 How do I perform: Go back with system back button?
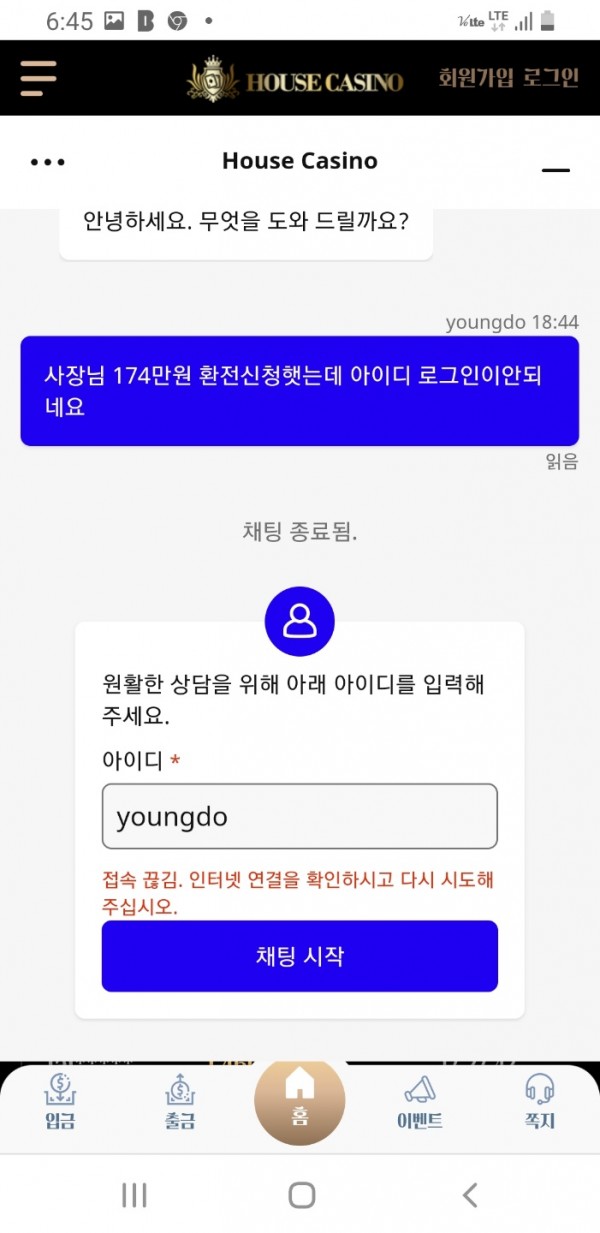coord(469,1194)
